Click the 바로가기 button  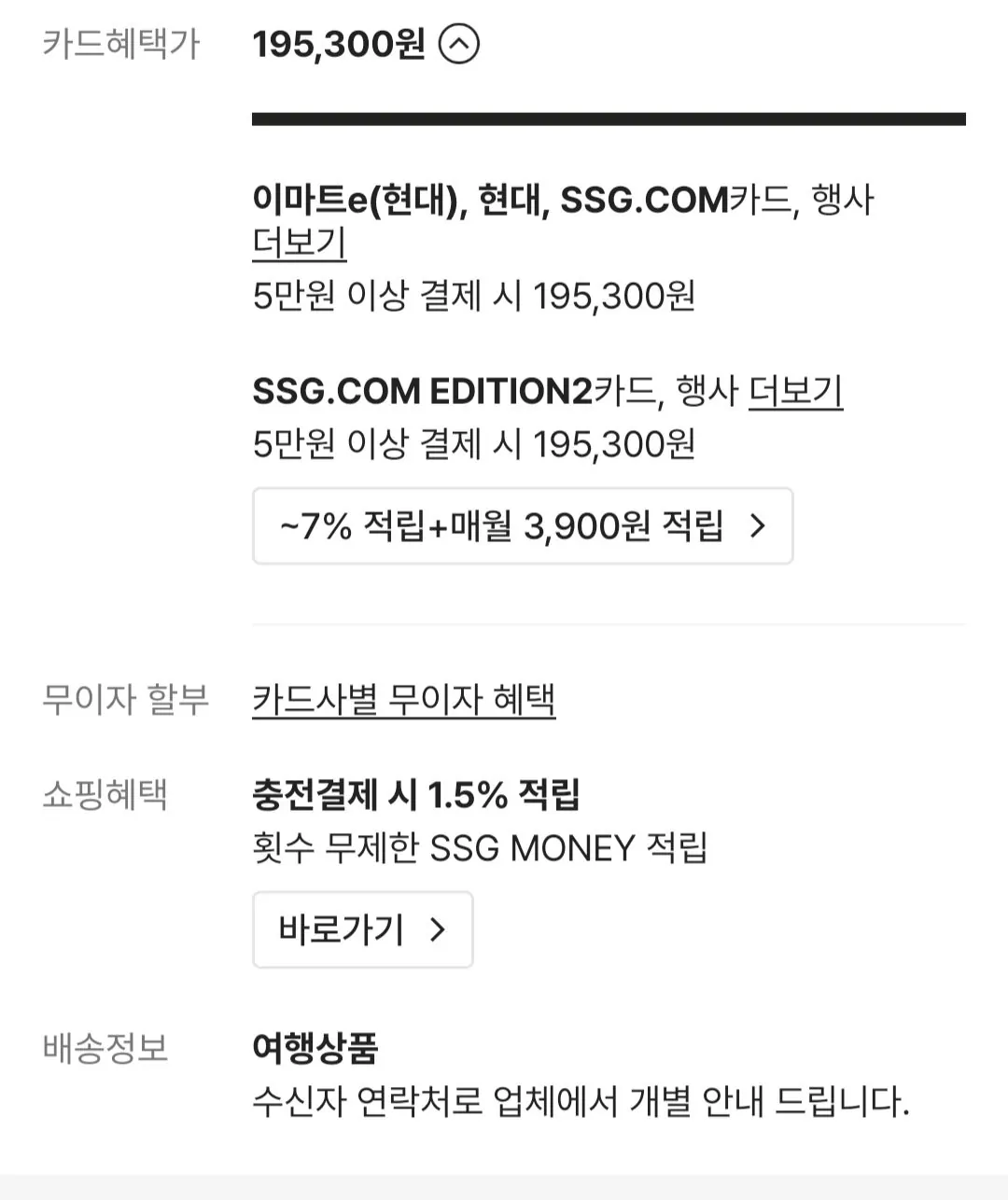pos(362,929)
